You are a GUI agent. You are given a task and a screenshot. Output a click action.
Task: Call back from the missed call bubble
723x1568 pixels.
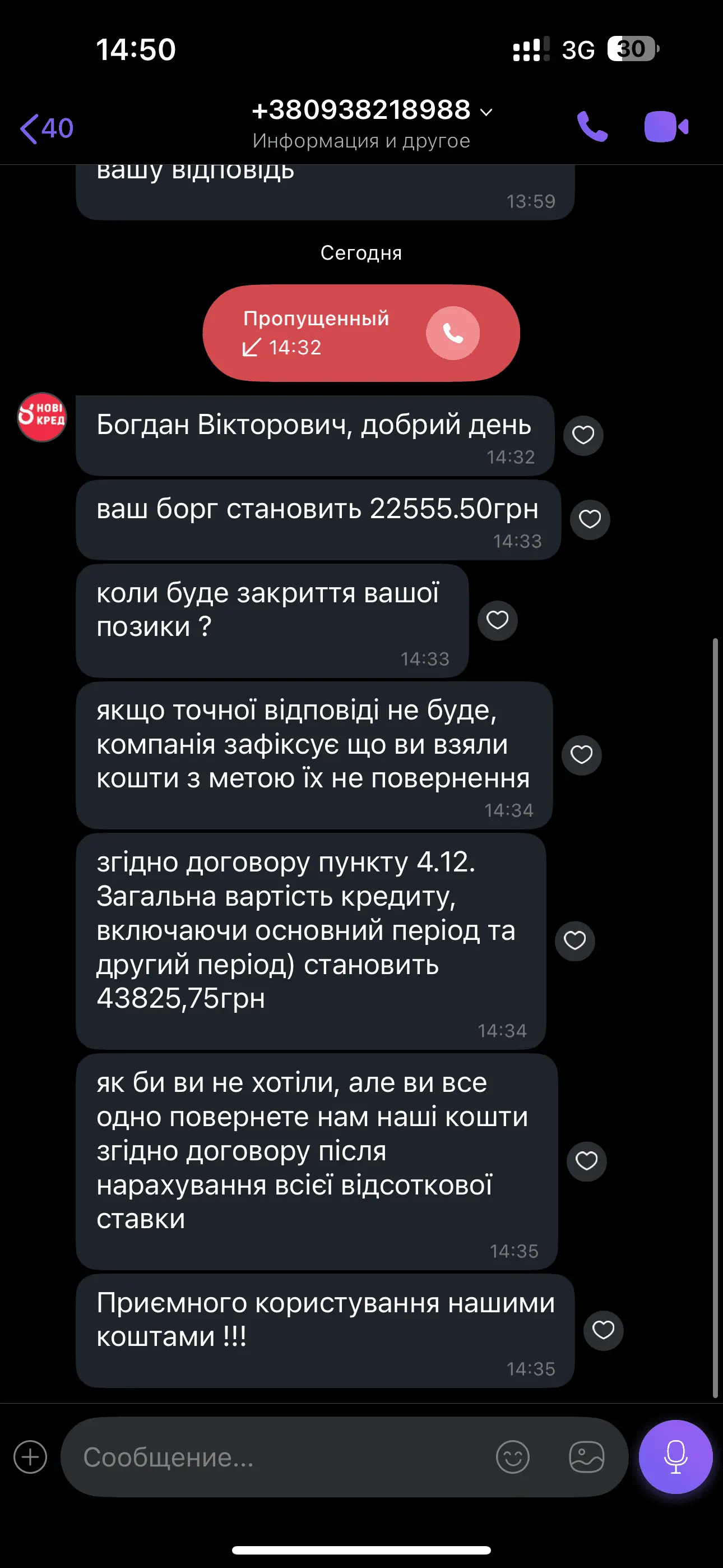452,333
